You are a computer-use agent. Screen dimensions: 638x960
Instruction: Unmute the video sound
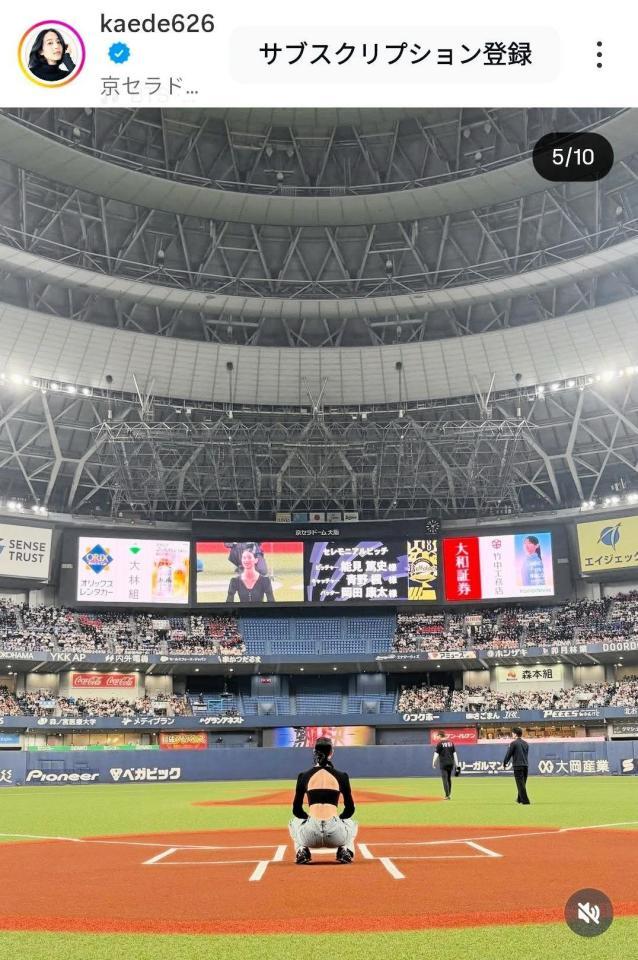pyautogui.click(x=588, y=912)
